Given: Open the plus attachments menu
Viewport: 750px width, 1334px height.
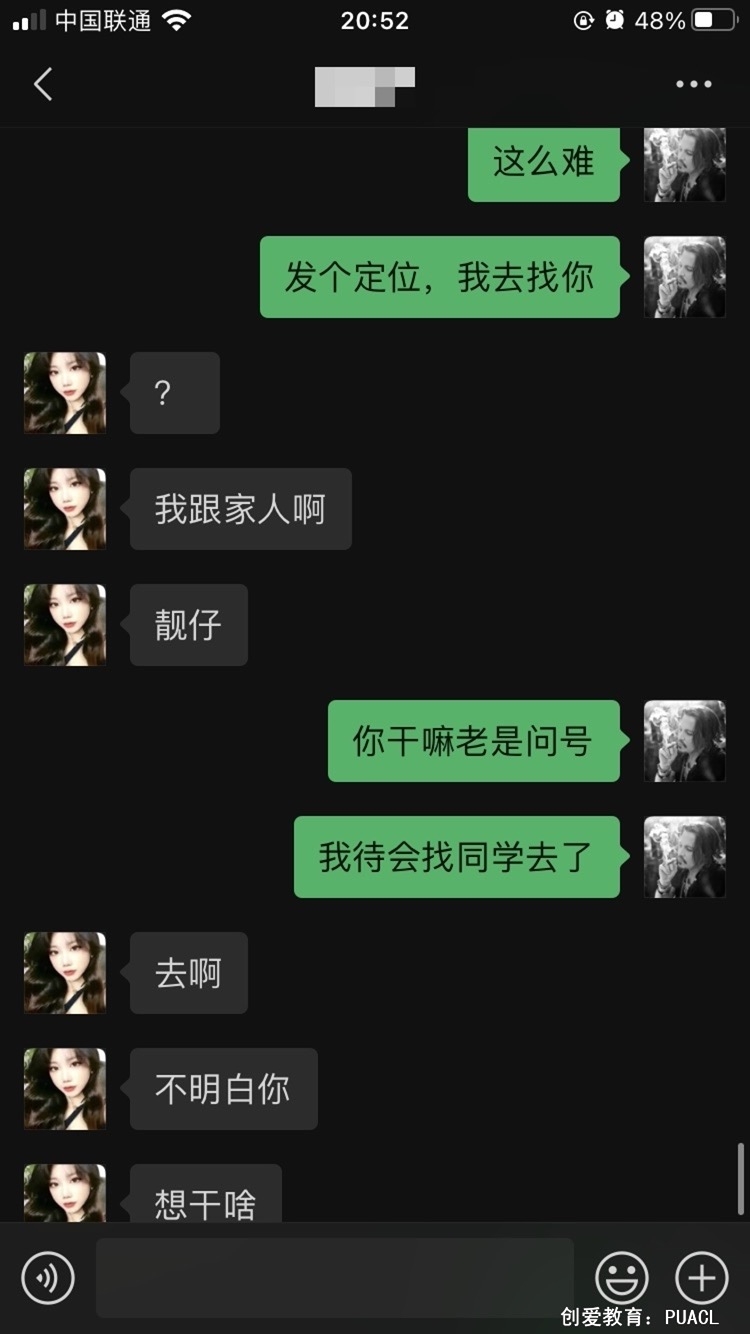Looking at the screenshot, I should coord(702,1277).
